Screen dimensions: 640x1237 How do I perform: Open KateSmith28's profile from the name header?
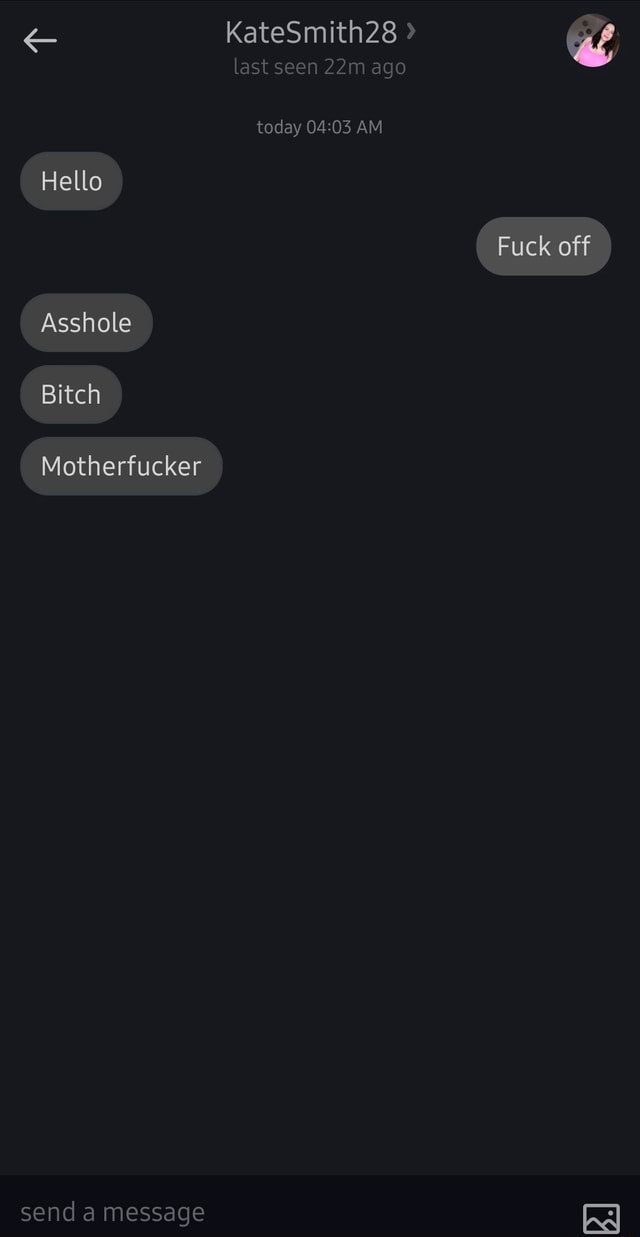pos(320,33)
